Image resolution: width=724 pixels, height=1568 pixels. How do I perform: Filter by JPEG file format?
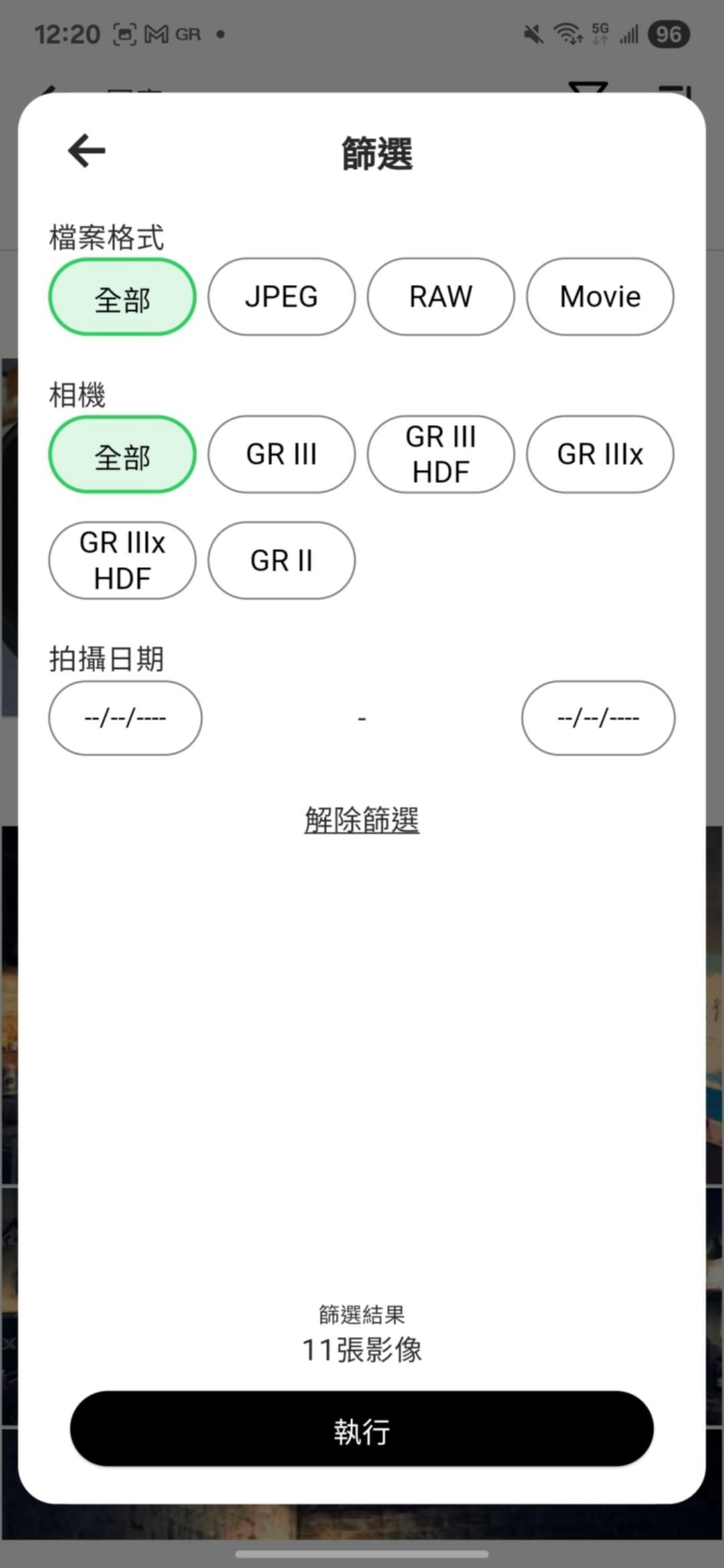click(282, 297)
